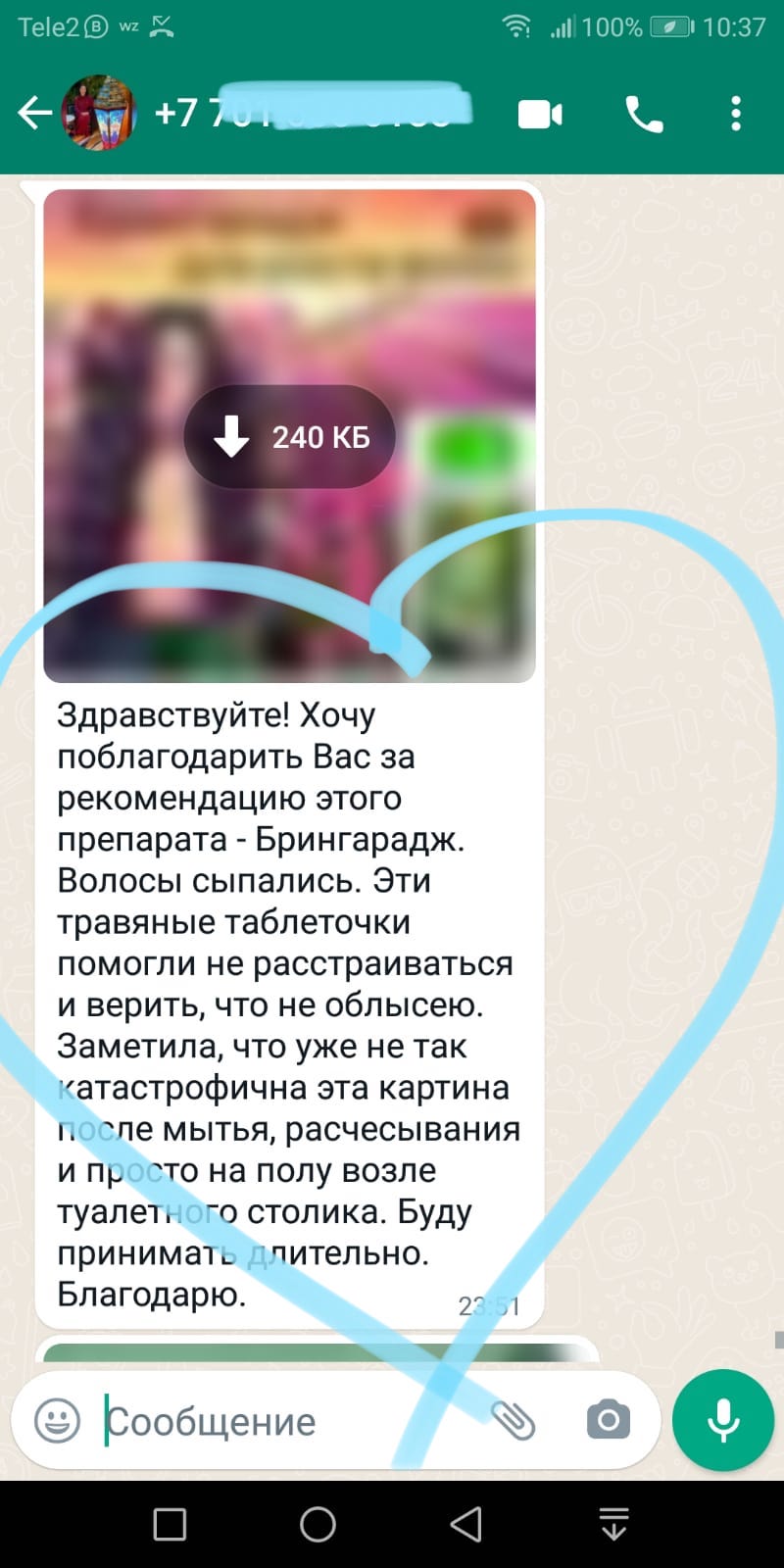Viewport: 784px width, 1568px height.
Task: Start a video call
Action: coord(540,115)
